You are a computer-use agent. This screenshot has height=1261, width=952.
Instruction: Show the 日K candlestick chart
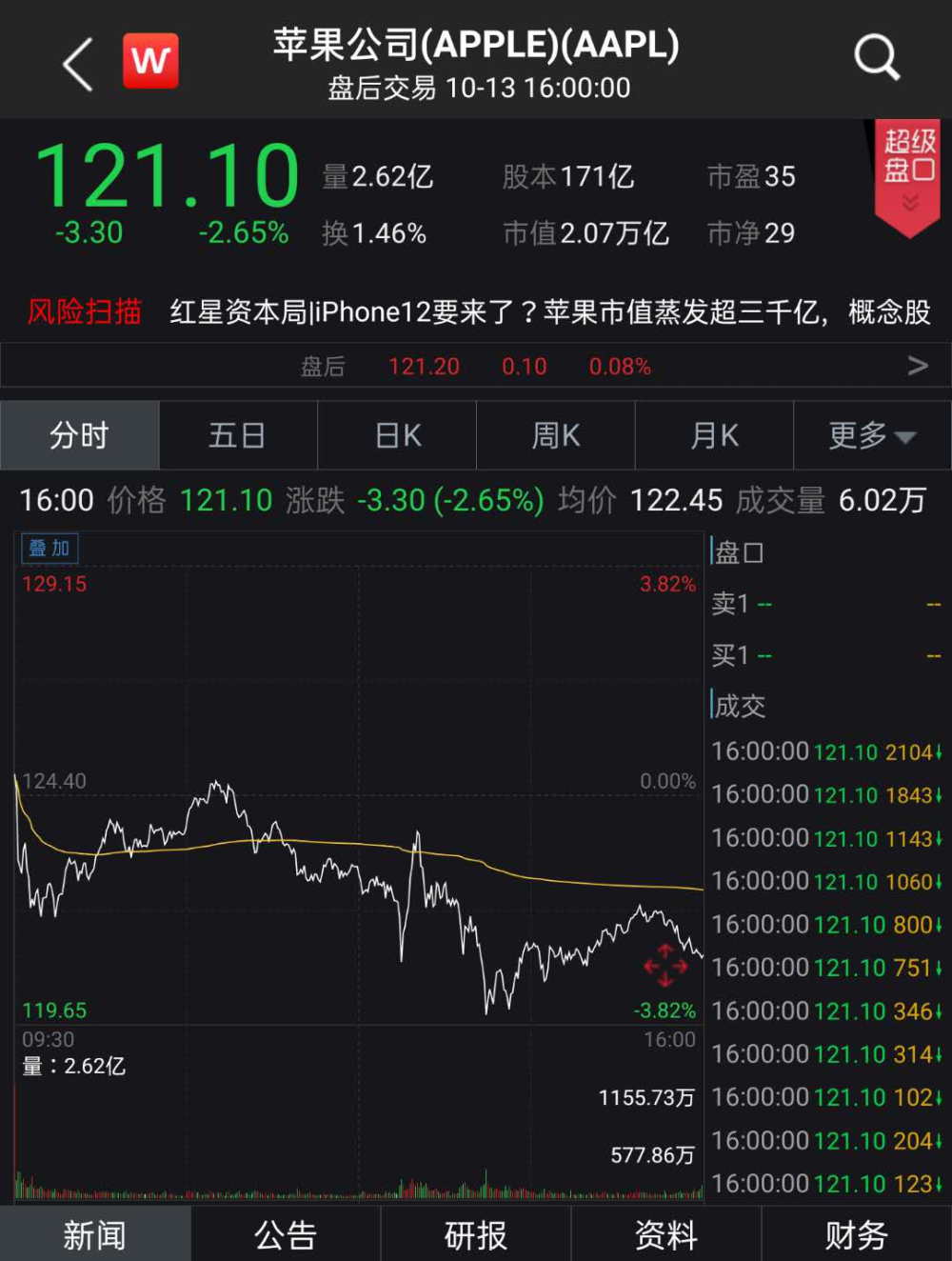tap(397, 435)
